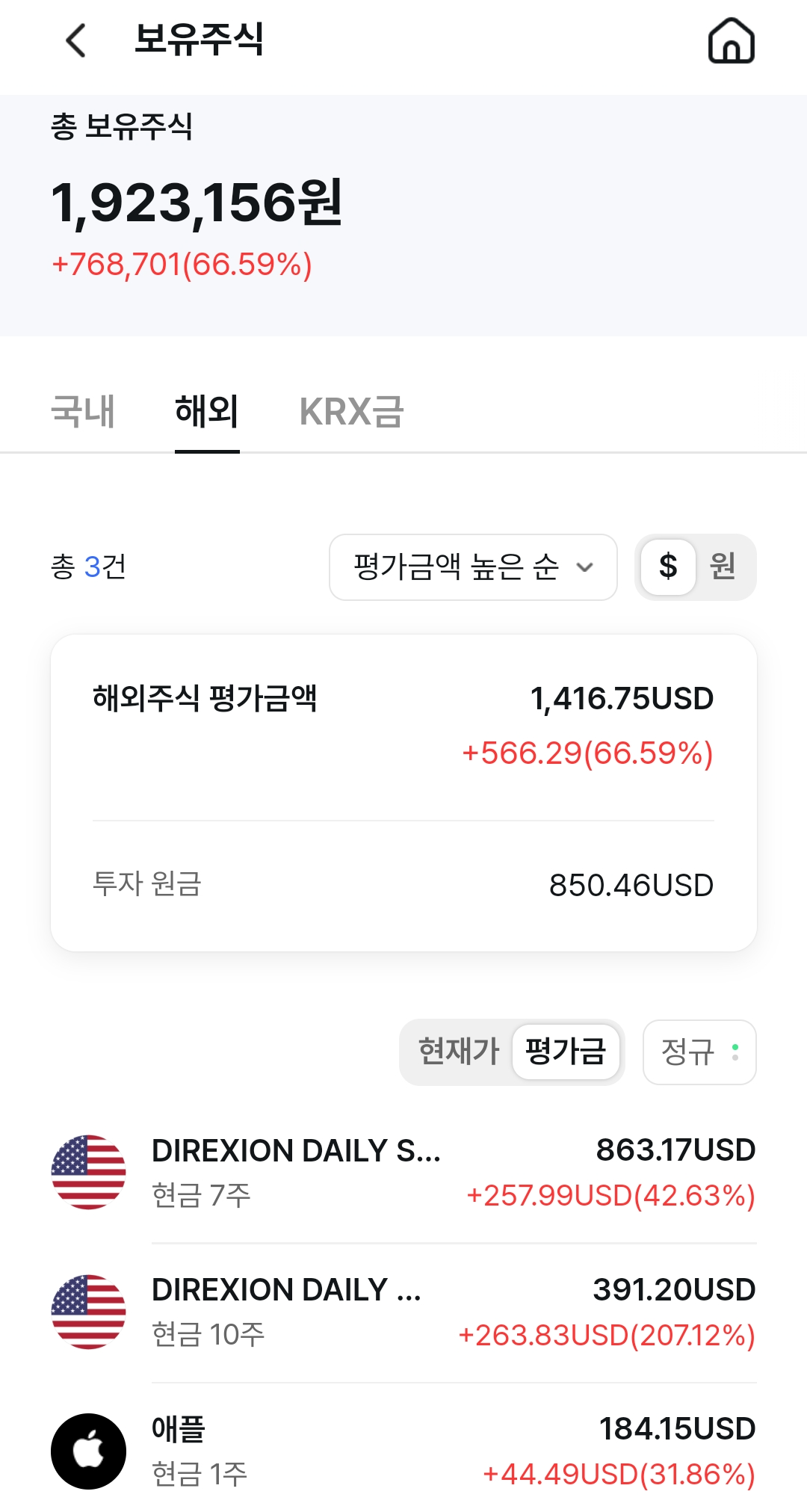The height and width of the screenshot is (1512, 807).
Task: Switch currency display to 원
Action: 723,567
